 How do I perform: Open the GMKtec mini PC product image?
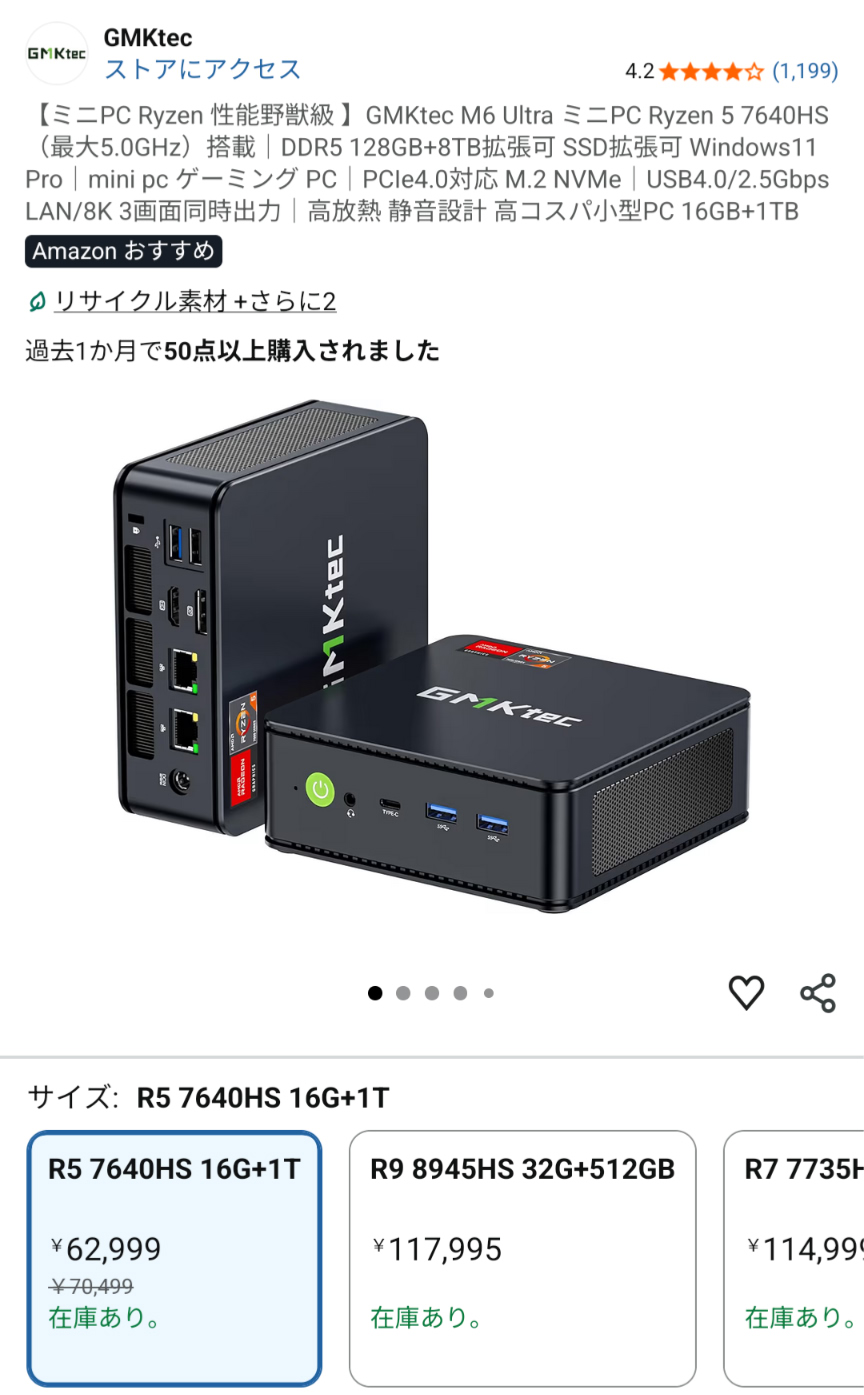[x=432, y=660]
